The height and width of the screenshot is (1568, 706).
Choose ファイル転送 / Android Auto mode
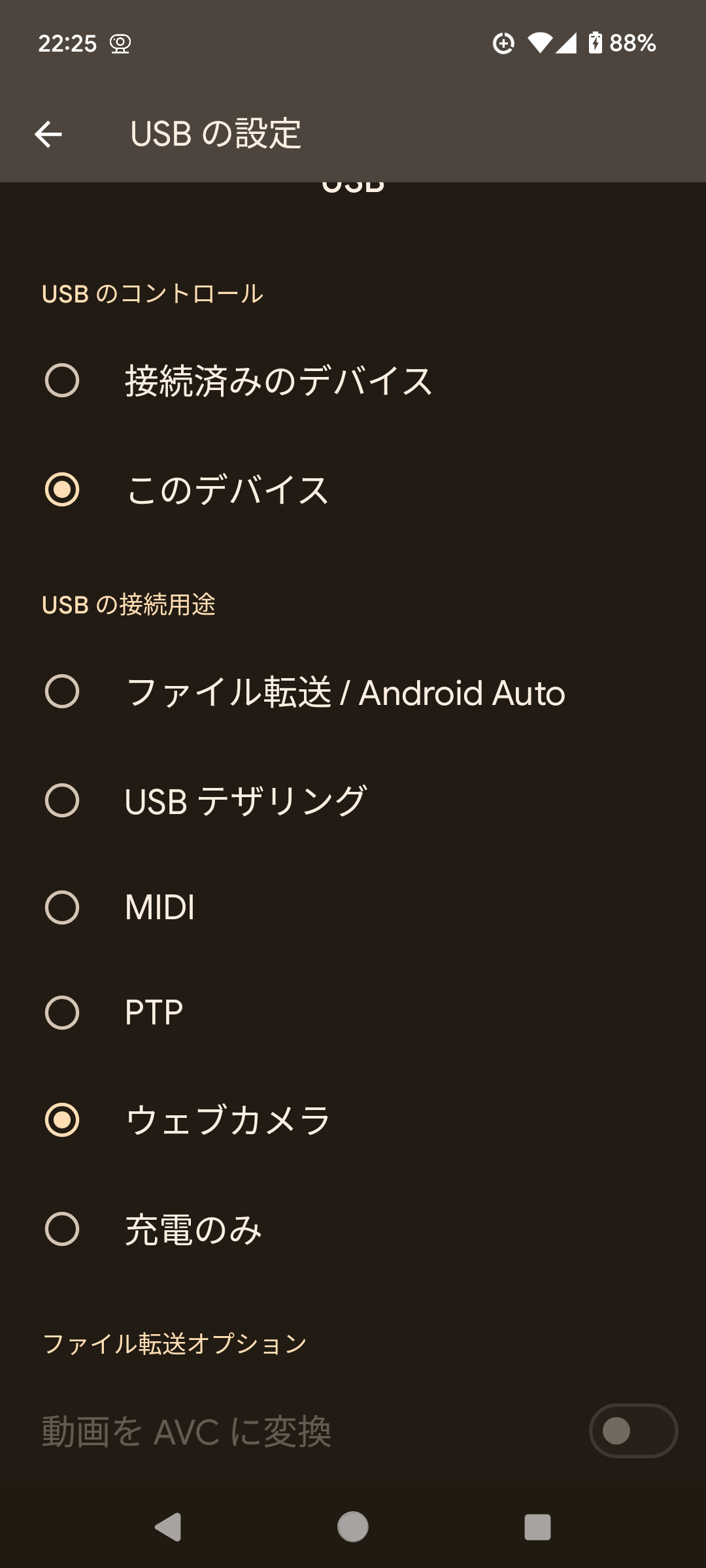353,692
